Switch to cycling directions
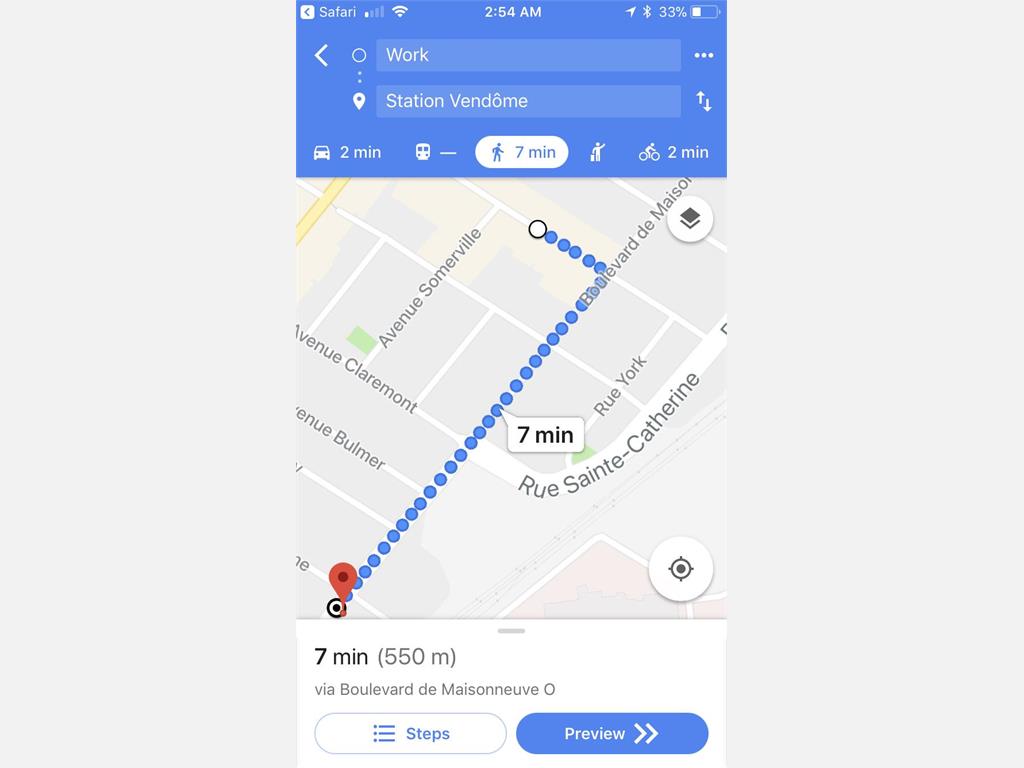Screen dimensions: 1024x768 point(673,152)
